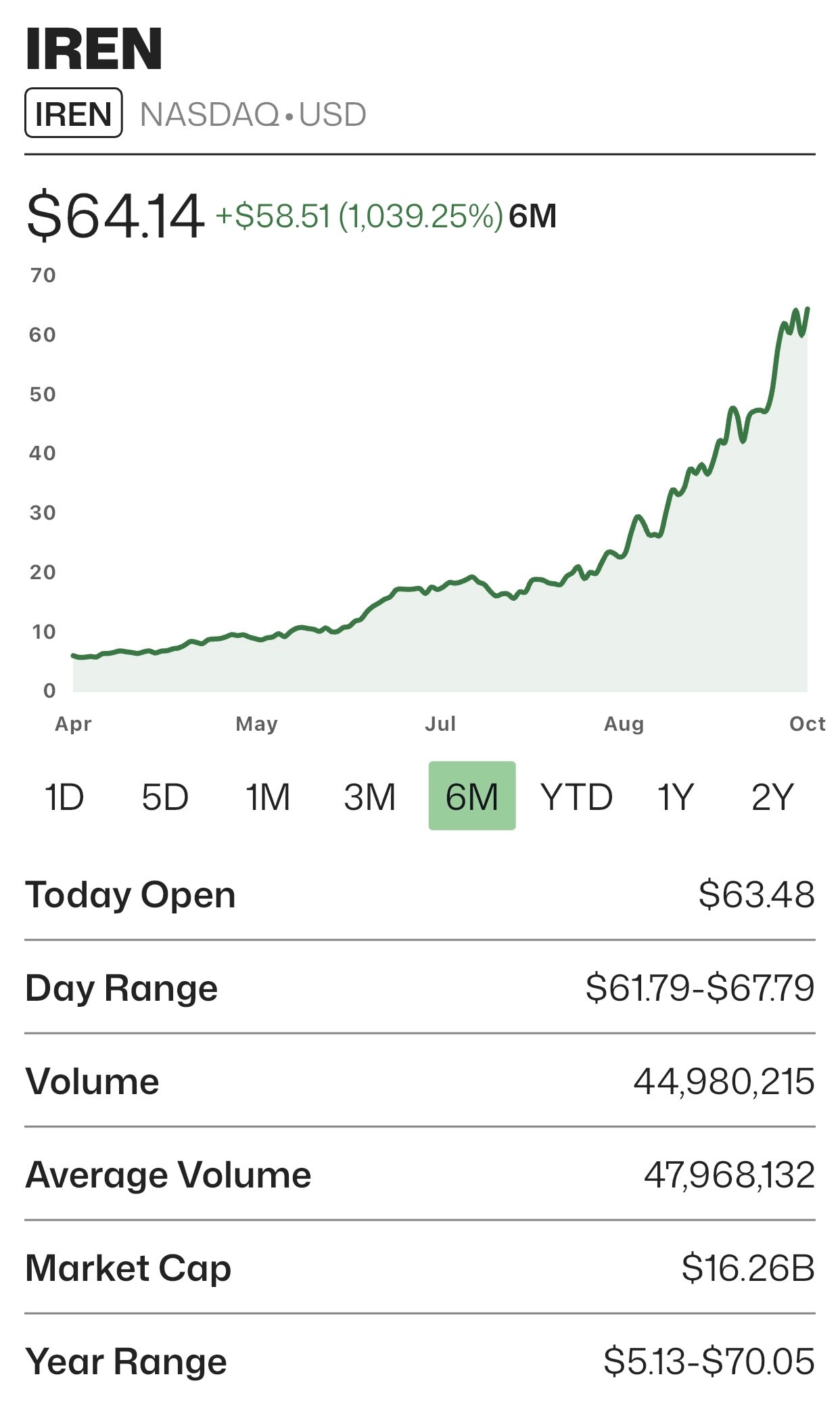This screenshot has width=840, height=1402.
Task: Change chart range to 3M
Action: (x=369, y=796)
